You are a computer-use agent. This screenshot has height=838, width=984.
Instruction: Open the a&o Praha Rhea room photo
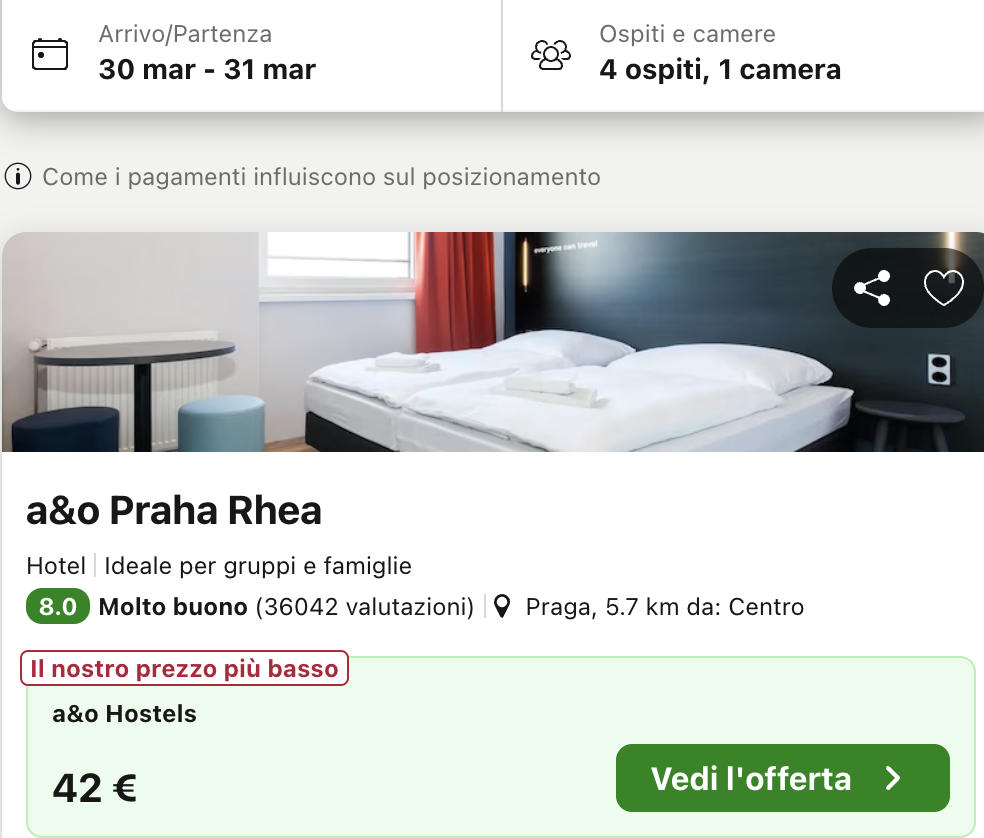click(420, 345)
